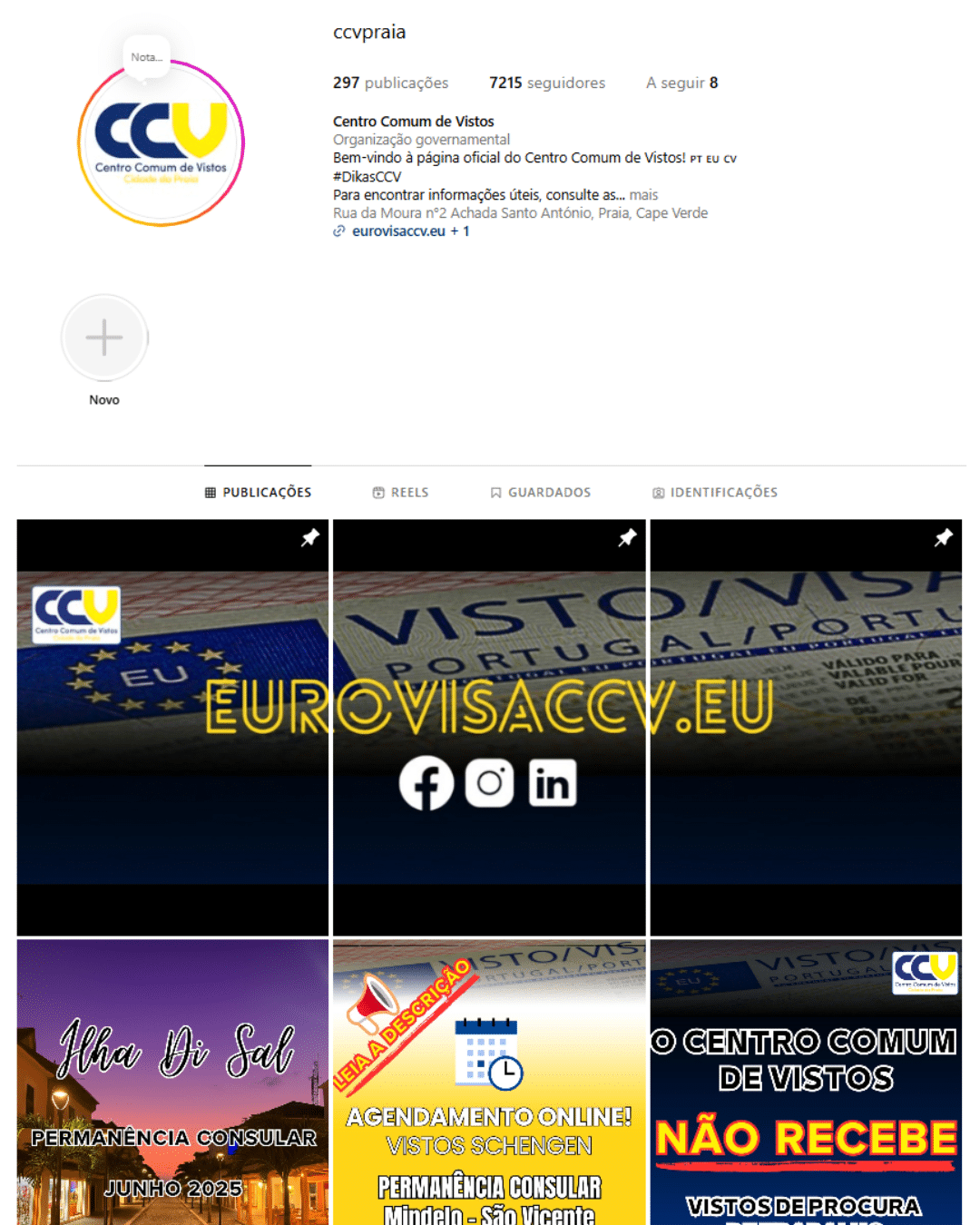Open pinned post with CCV logo and EU flag
The image size is (980, 1225).
[x=172, y=726]
